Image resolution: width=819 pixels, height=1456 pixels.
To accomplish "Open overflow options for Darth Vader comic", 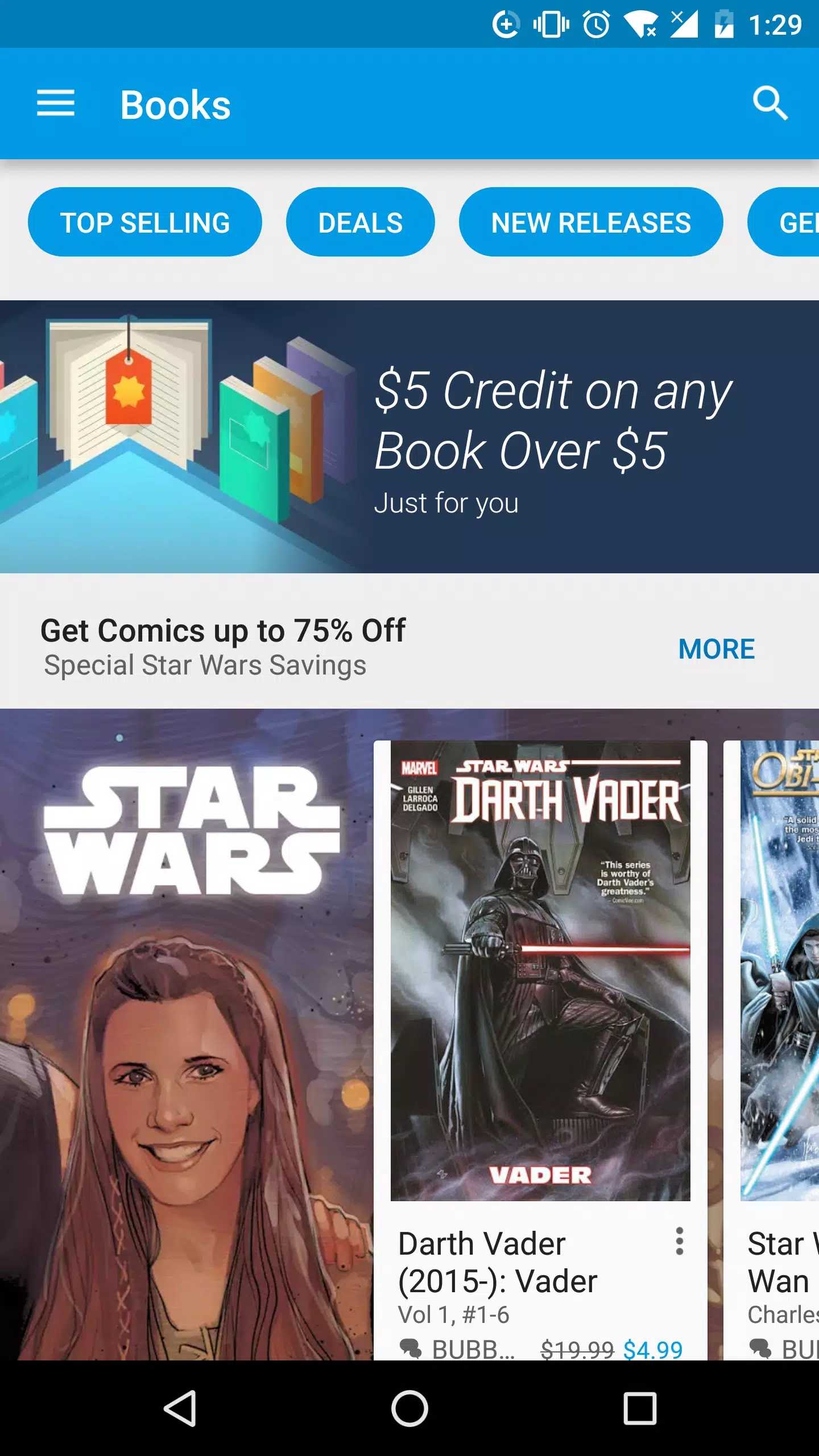I will pyautogui.click(x=679, y=1242).
